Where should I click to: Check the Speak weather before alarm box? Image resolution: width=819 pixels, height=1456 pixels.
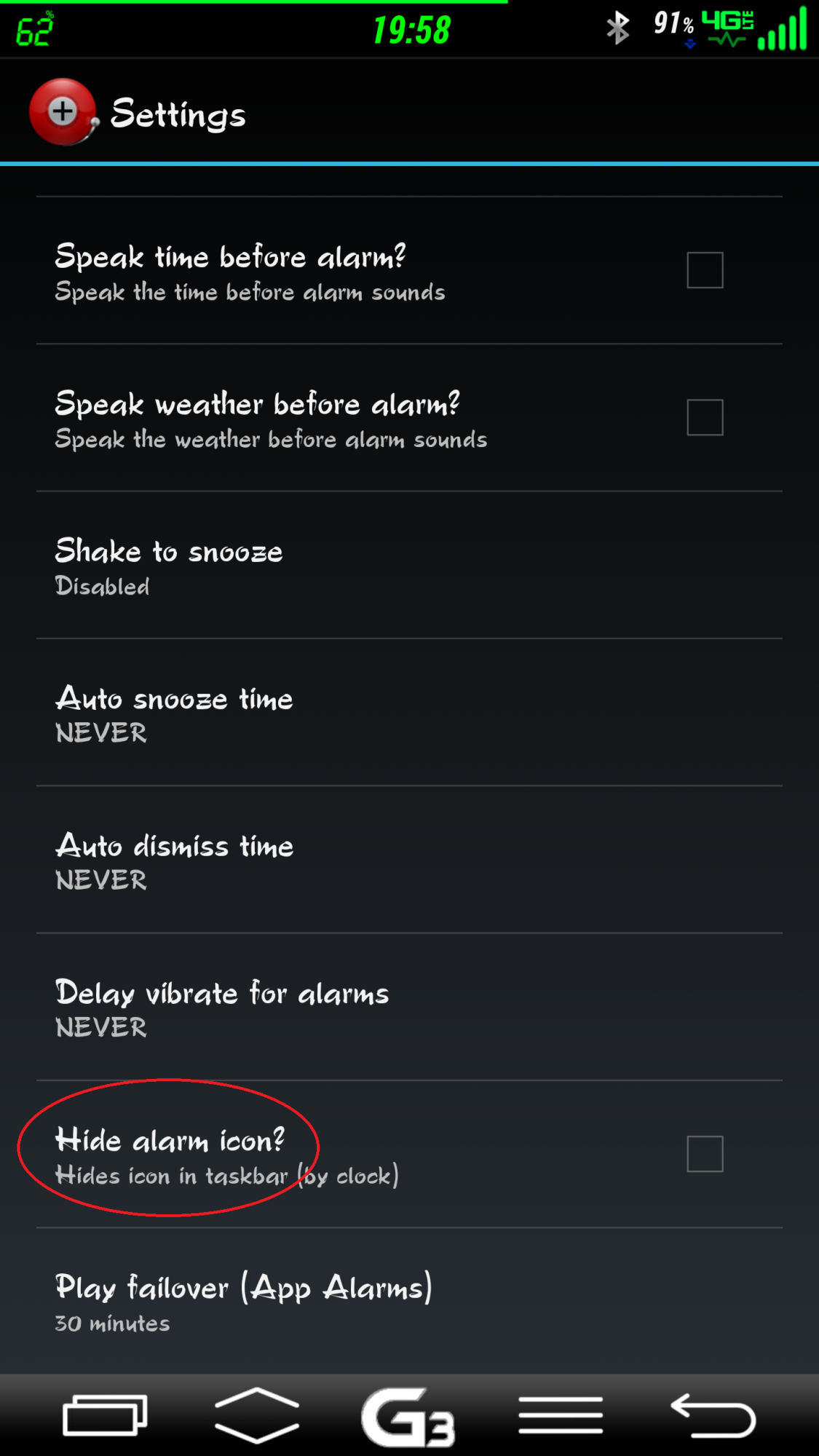[704, 417]
